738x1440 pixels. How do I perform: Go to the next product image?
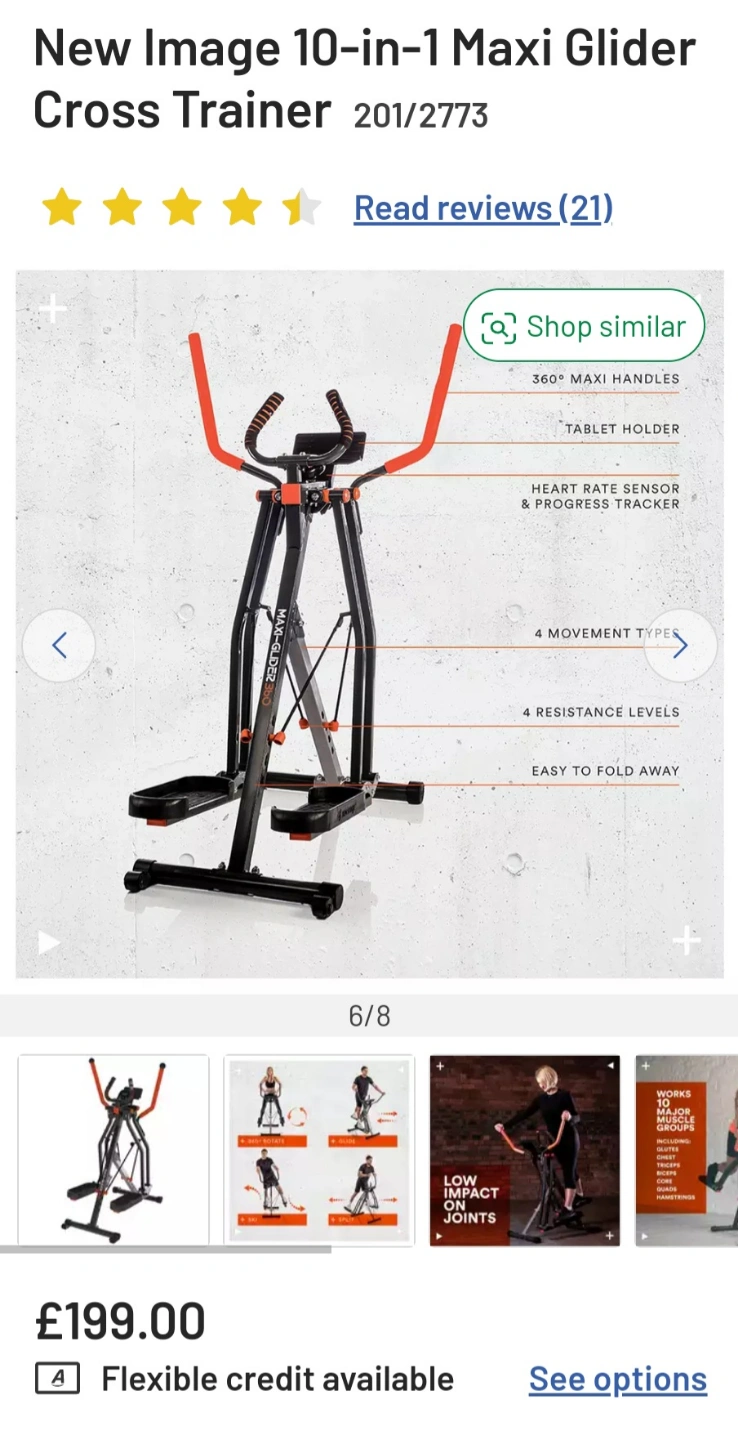pyautogui.click(x=680, y=646)
